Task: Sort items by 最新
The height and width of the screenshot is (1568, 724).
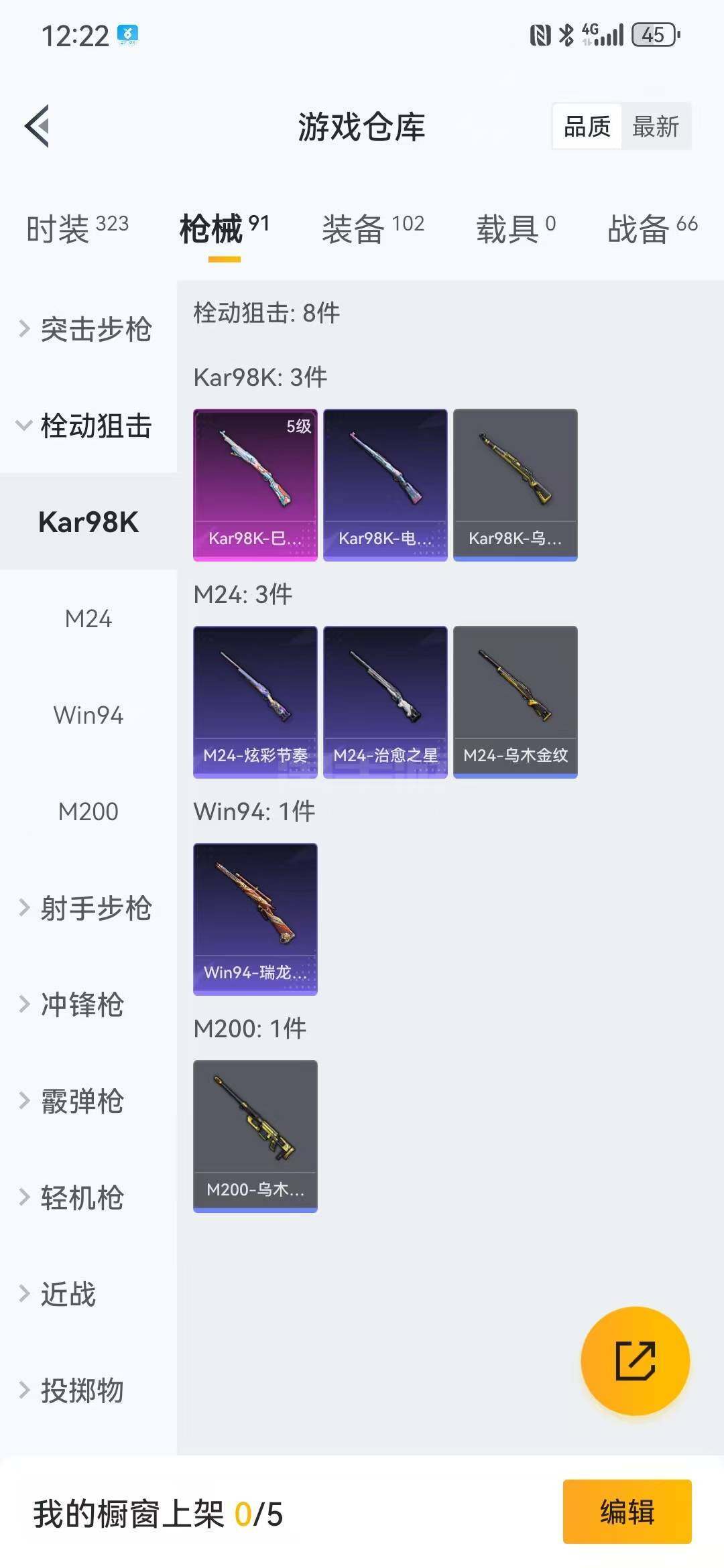Action: (655, 127)
